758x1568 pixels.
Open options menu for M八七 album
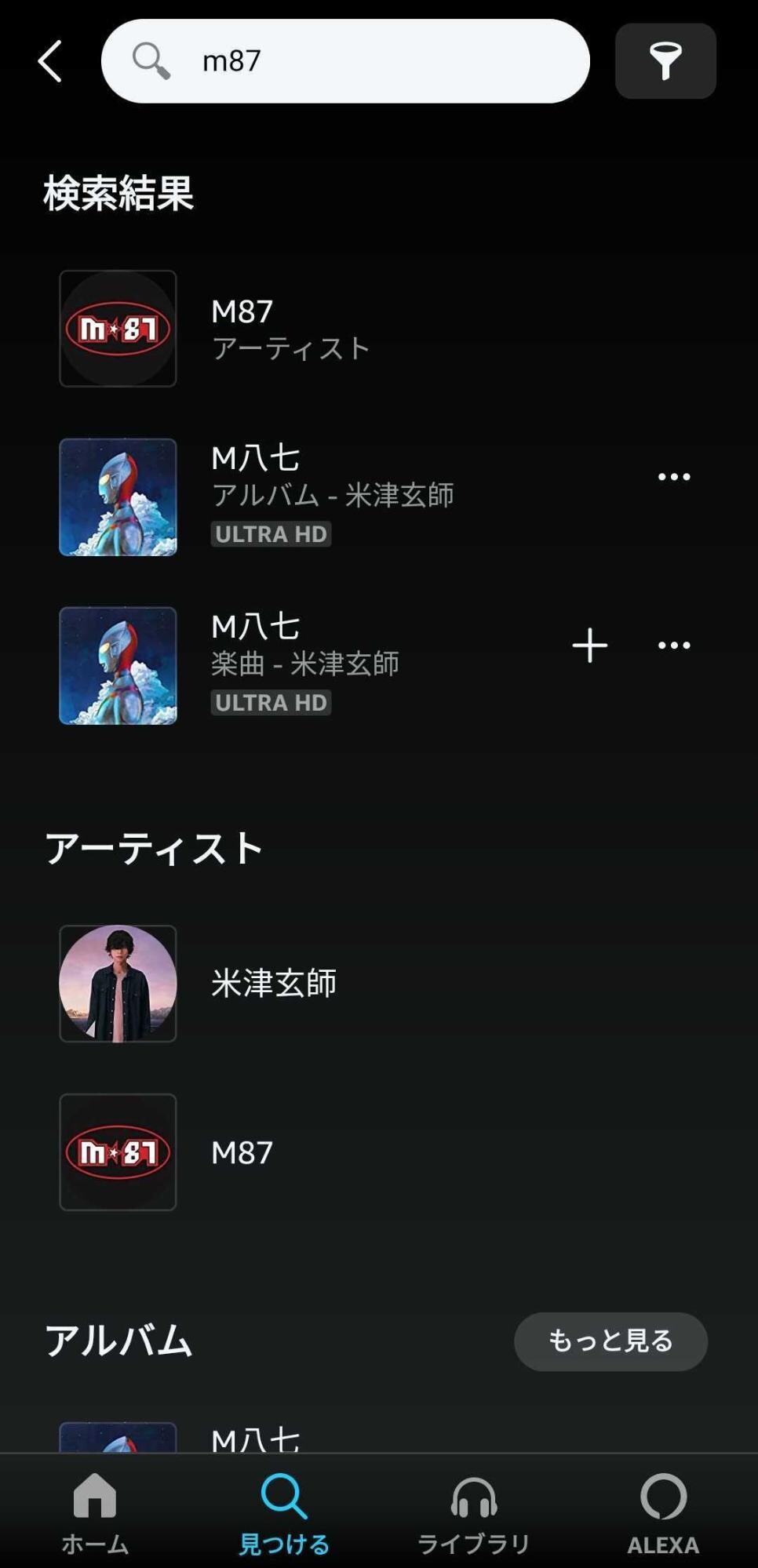click(x=672, y=475)
